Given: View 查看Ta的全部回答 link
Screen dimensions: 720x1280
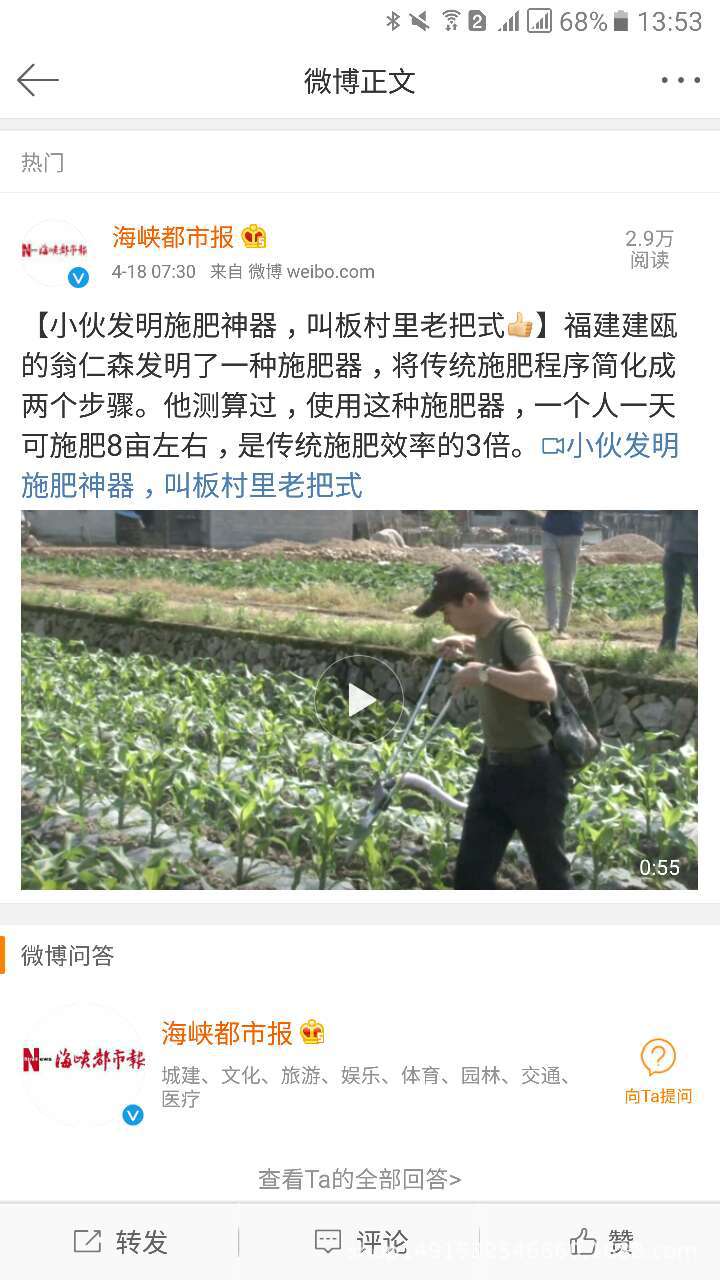Looking at the screenshot, I should click(359, 1179).
